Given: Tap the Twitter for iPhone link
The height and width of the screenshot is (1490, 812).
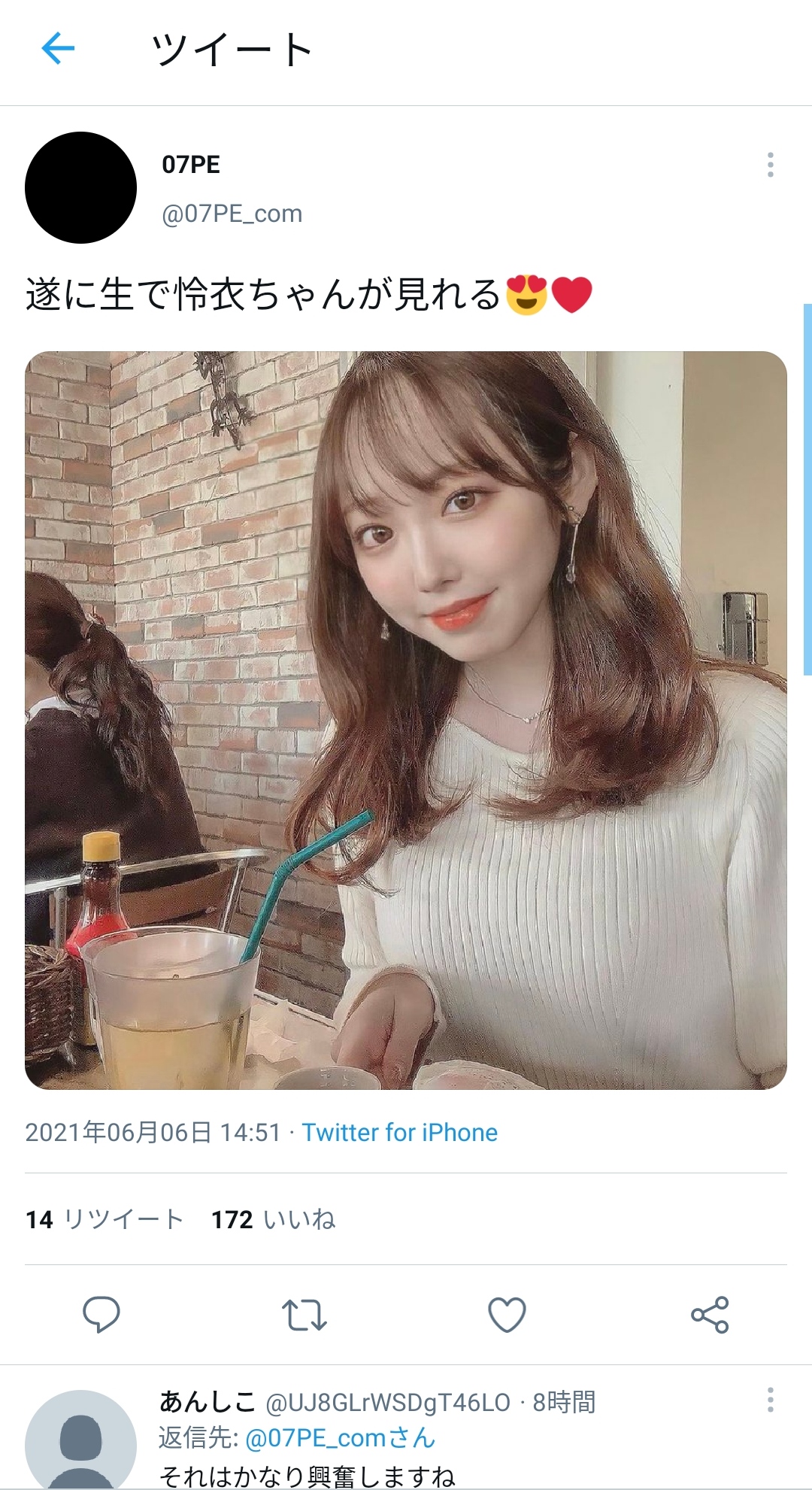Looking at the screenshot, I should 399,1132.
